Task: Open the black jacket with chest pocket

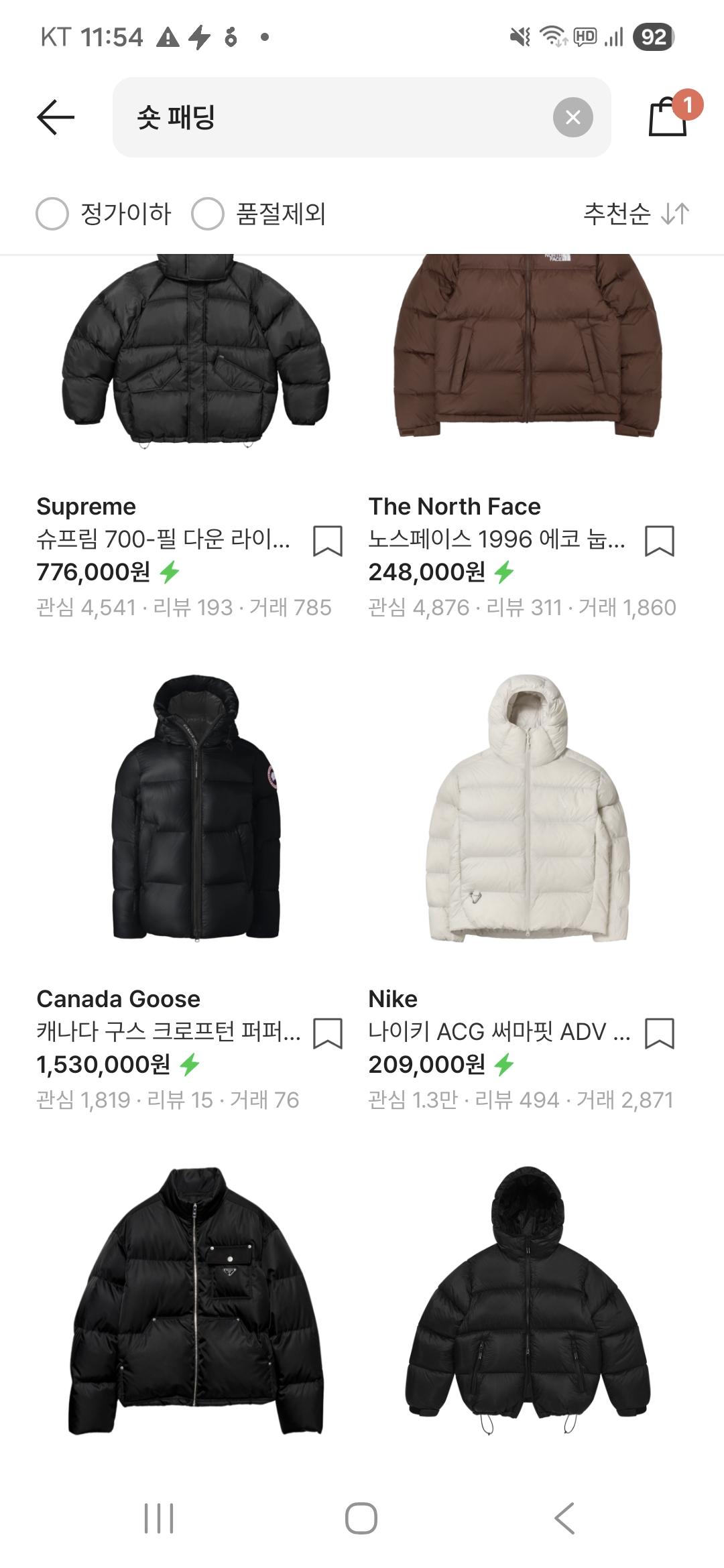Action: coord(196,1300)
